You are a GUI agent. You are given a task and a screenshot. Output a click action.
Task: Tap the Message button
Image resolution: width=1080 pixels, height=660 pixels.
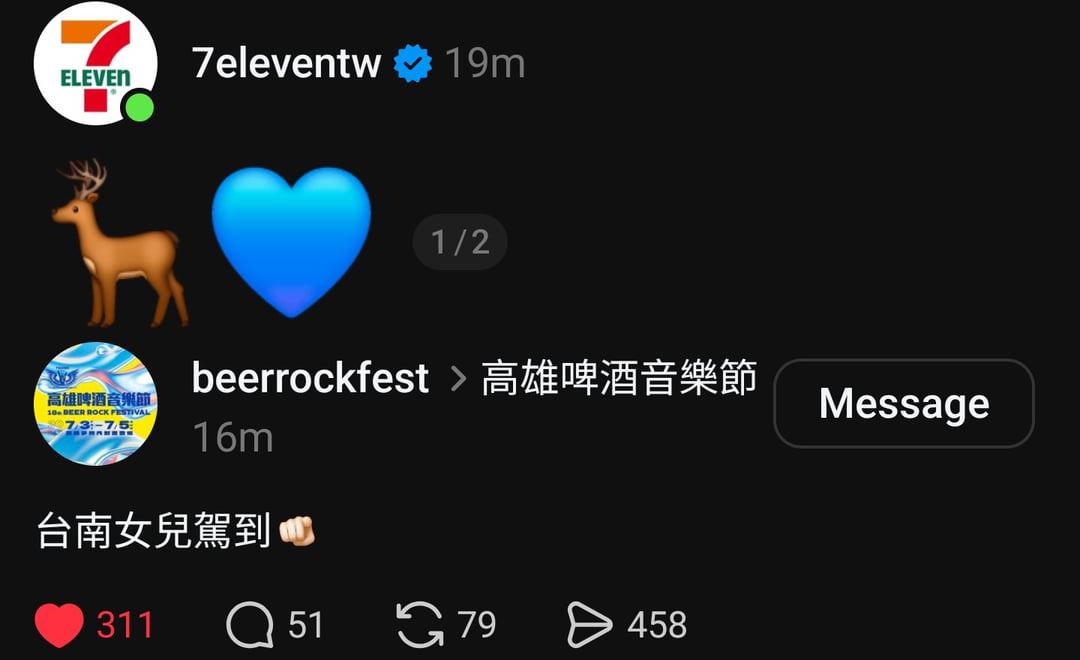(x=903, y=403)
